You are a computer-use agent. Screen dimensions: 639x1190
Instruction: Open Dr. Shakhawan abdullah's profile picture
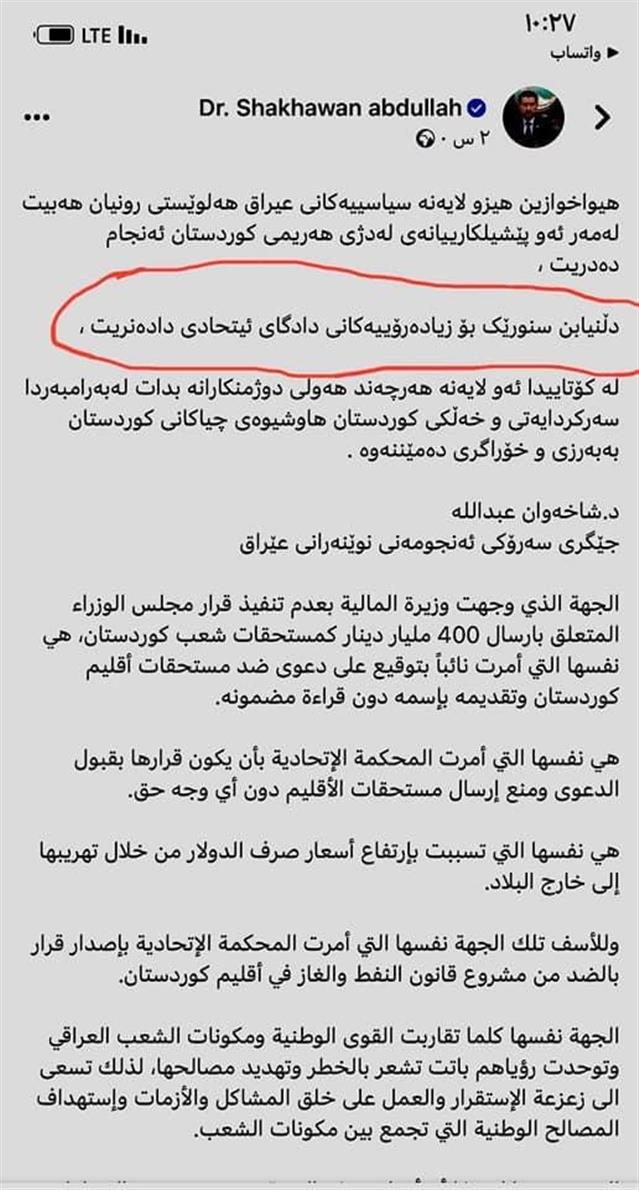tap(532, 117)
